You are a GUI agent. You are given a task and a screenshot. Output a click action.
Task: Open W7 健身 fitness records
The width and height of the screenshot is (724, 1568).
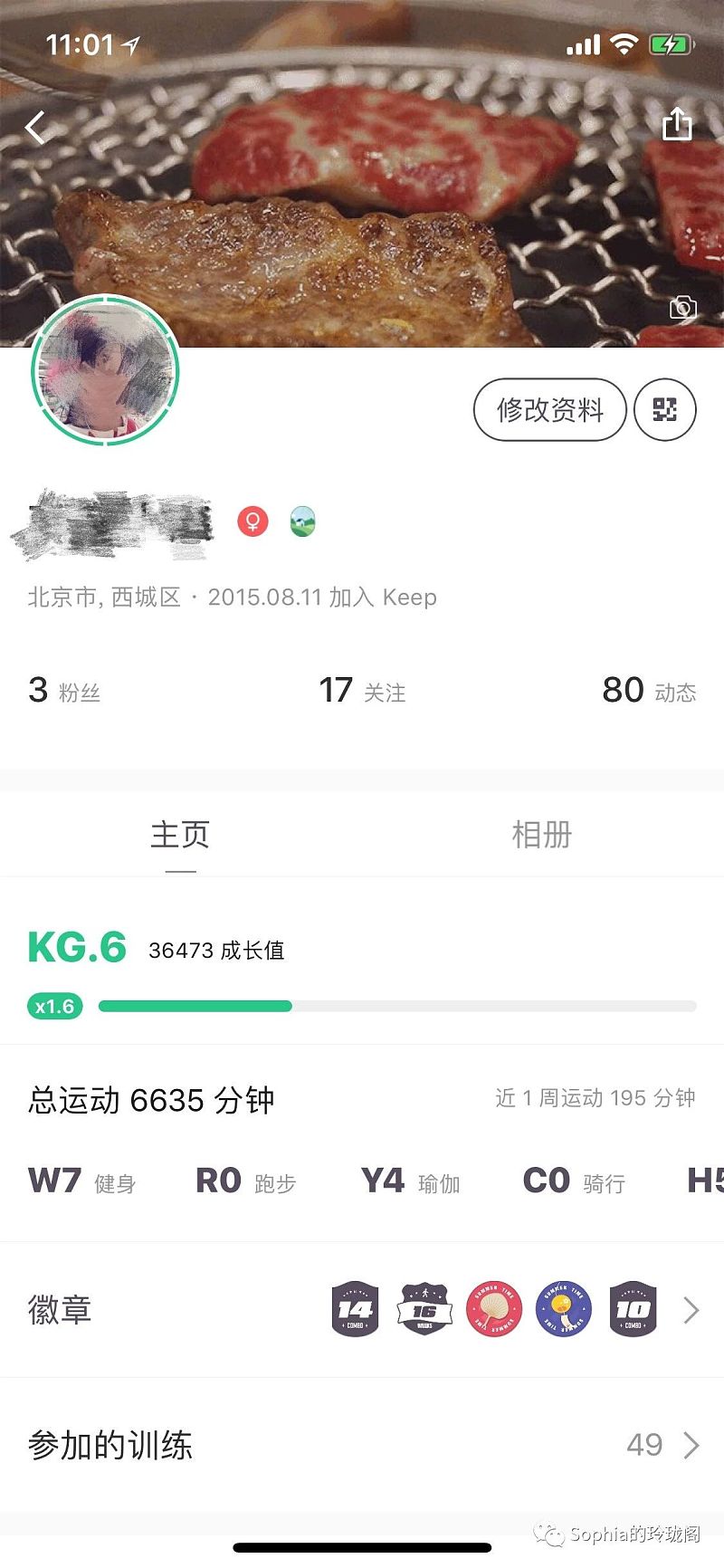pyautogui.click(x=82, y=1181)
